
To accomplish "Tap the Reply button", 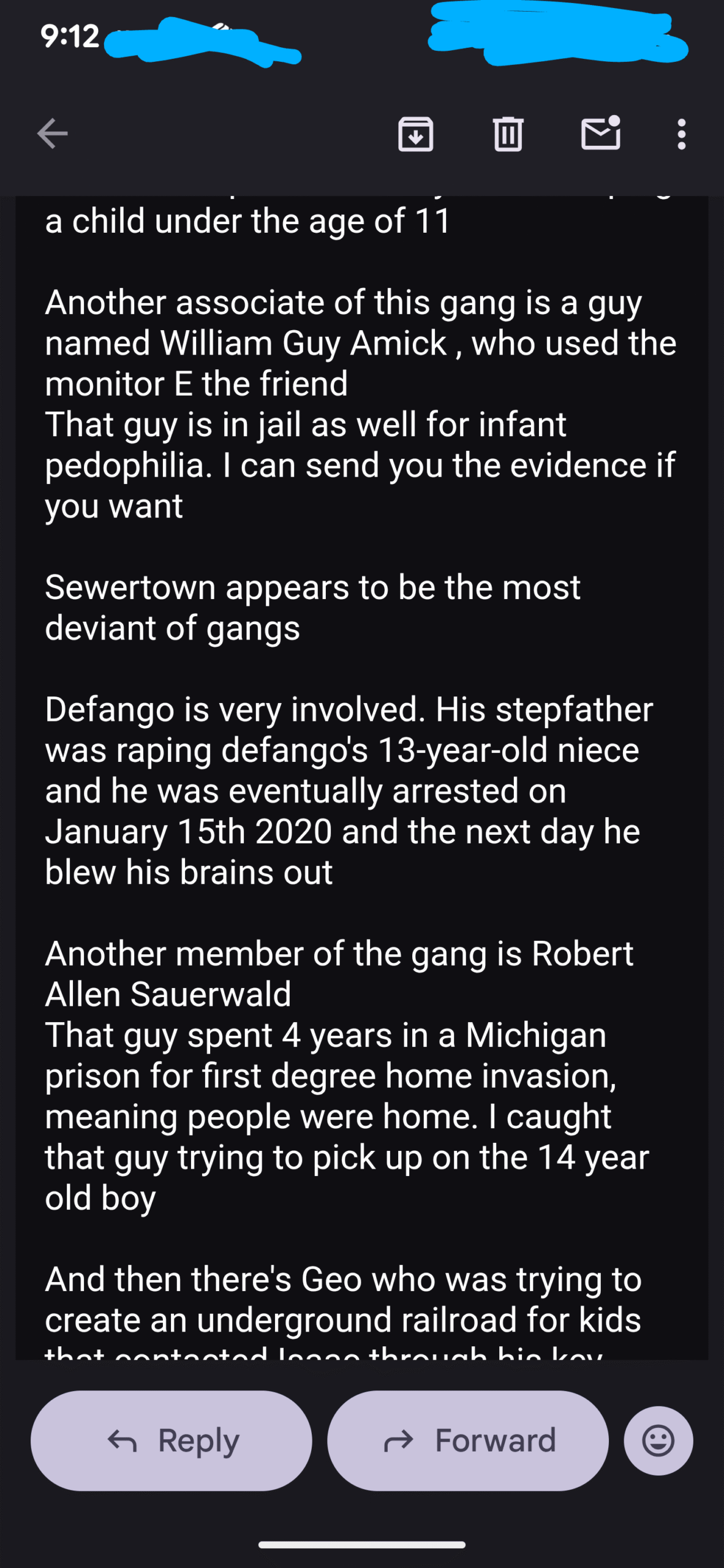I will pyautogui.click(x=172, y=1440).
